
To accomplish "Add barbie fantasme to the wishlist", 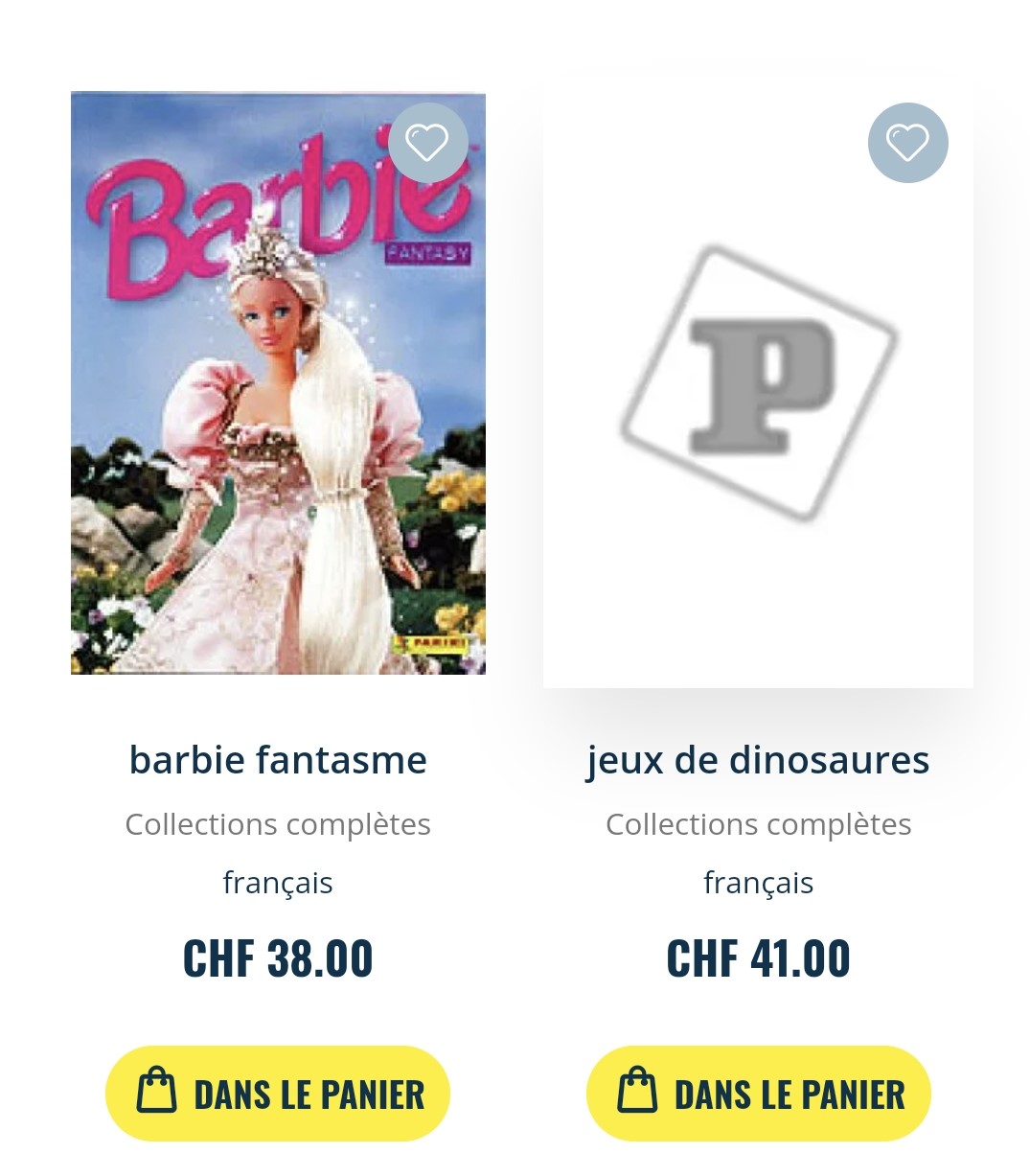I will 427,143.
